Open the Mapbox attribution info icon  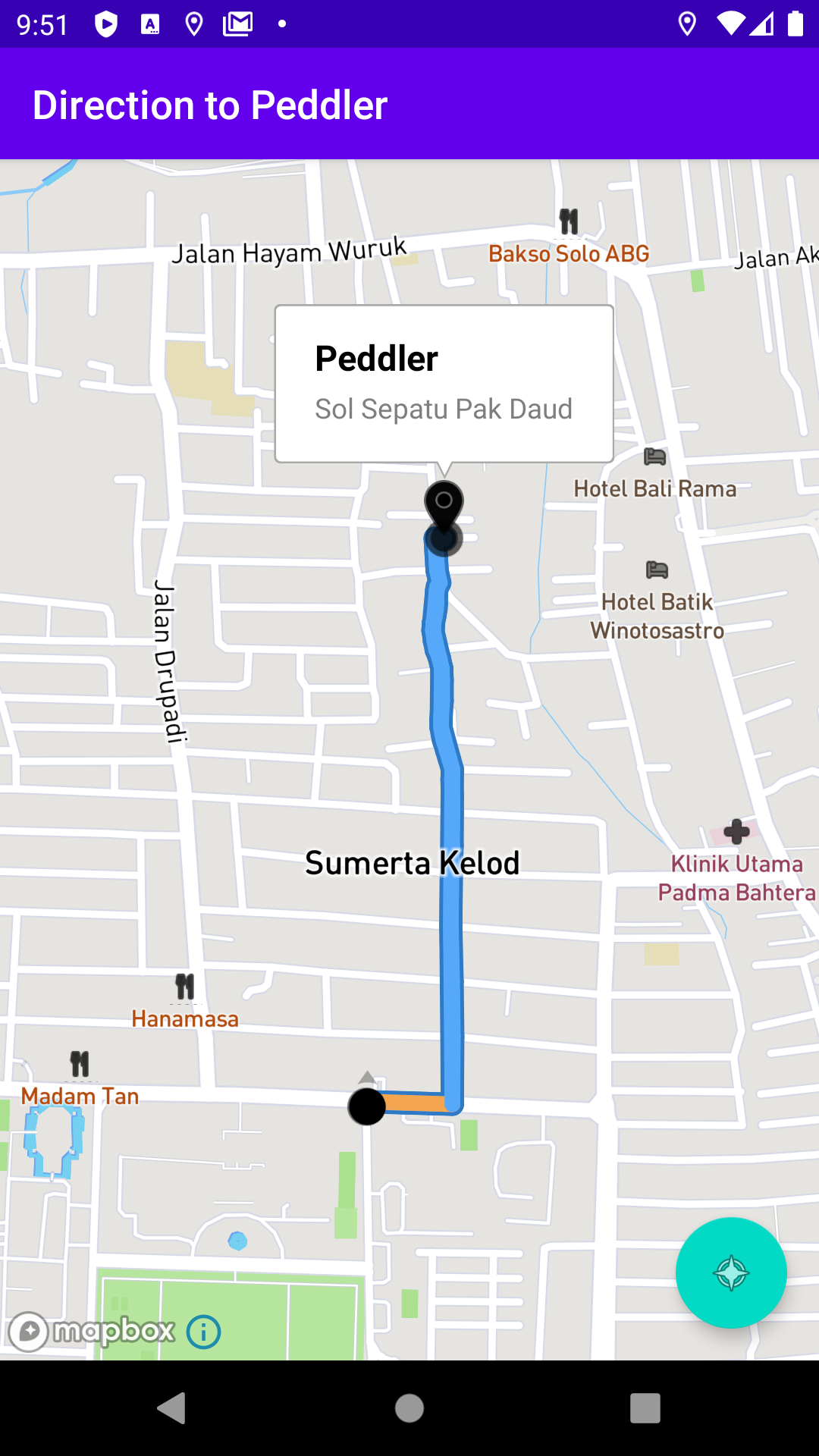click(203, 1332)
